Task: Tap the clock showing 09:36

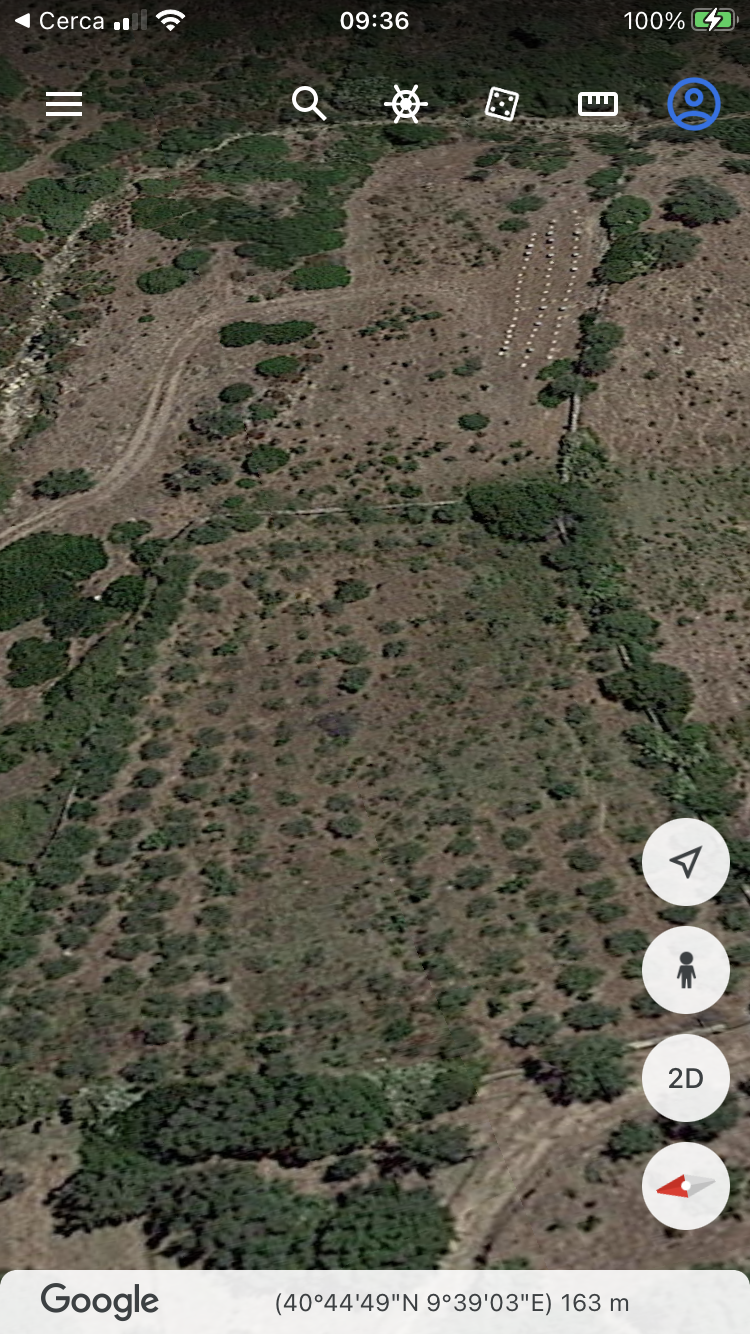Action: coord(375,18)
